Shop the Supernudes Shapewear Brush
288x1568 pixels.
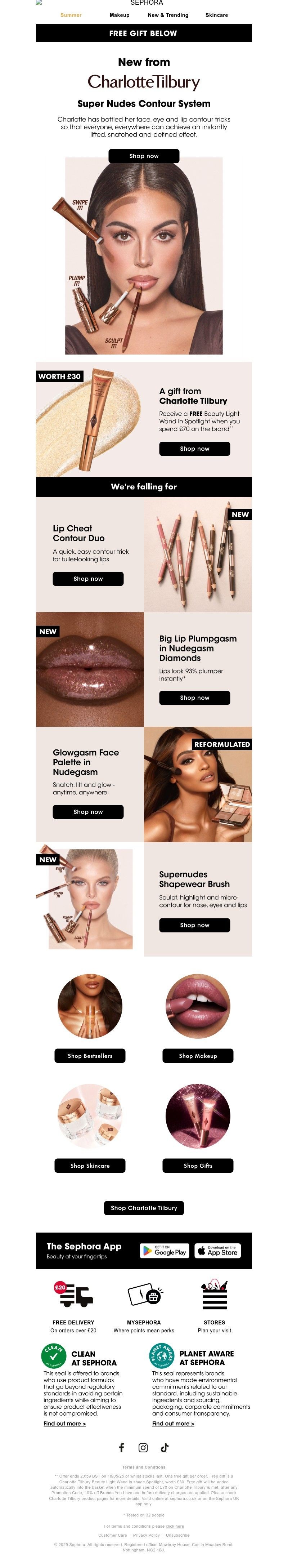pyautogui.click(x=194, y=925)
